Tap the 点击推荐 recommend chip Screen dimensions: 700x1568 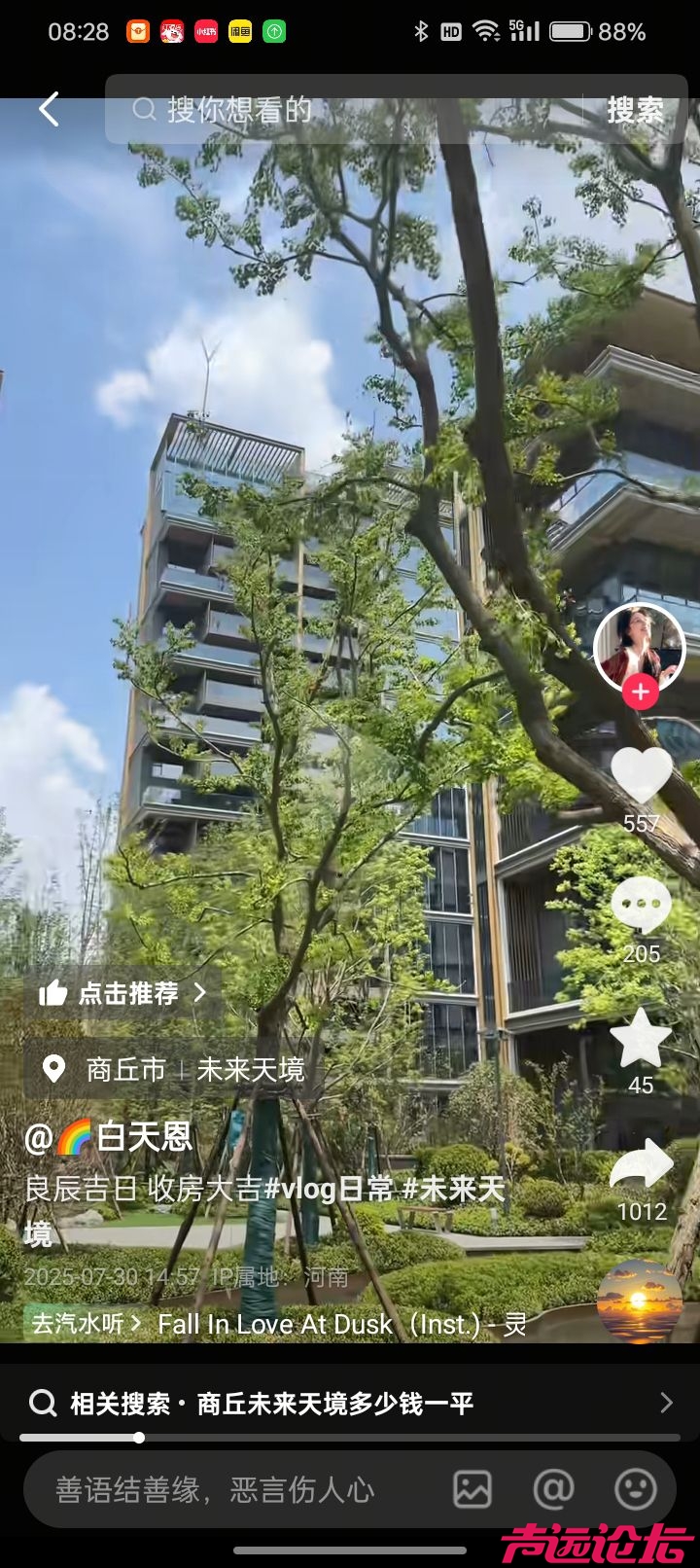click(x=122, y=993)
